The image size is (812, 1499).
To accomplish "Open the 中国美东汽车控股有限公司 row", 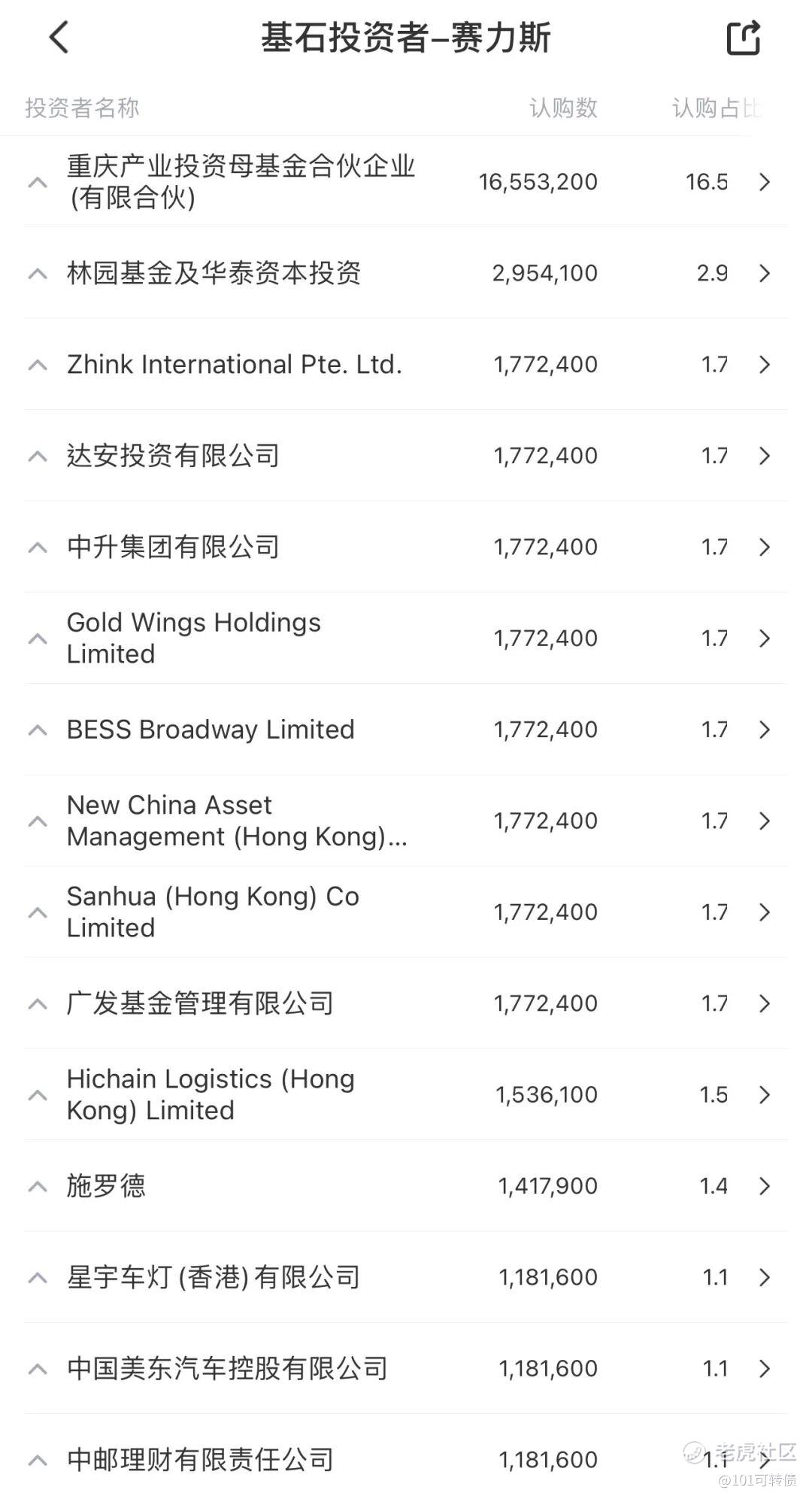I will click(406, 1368).
